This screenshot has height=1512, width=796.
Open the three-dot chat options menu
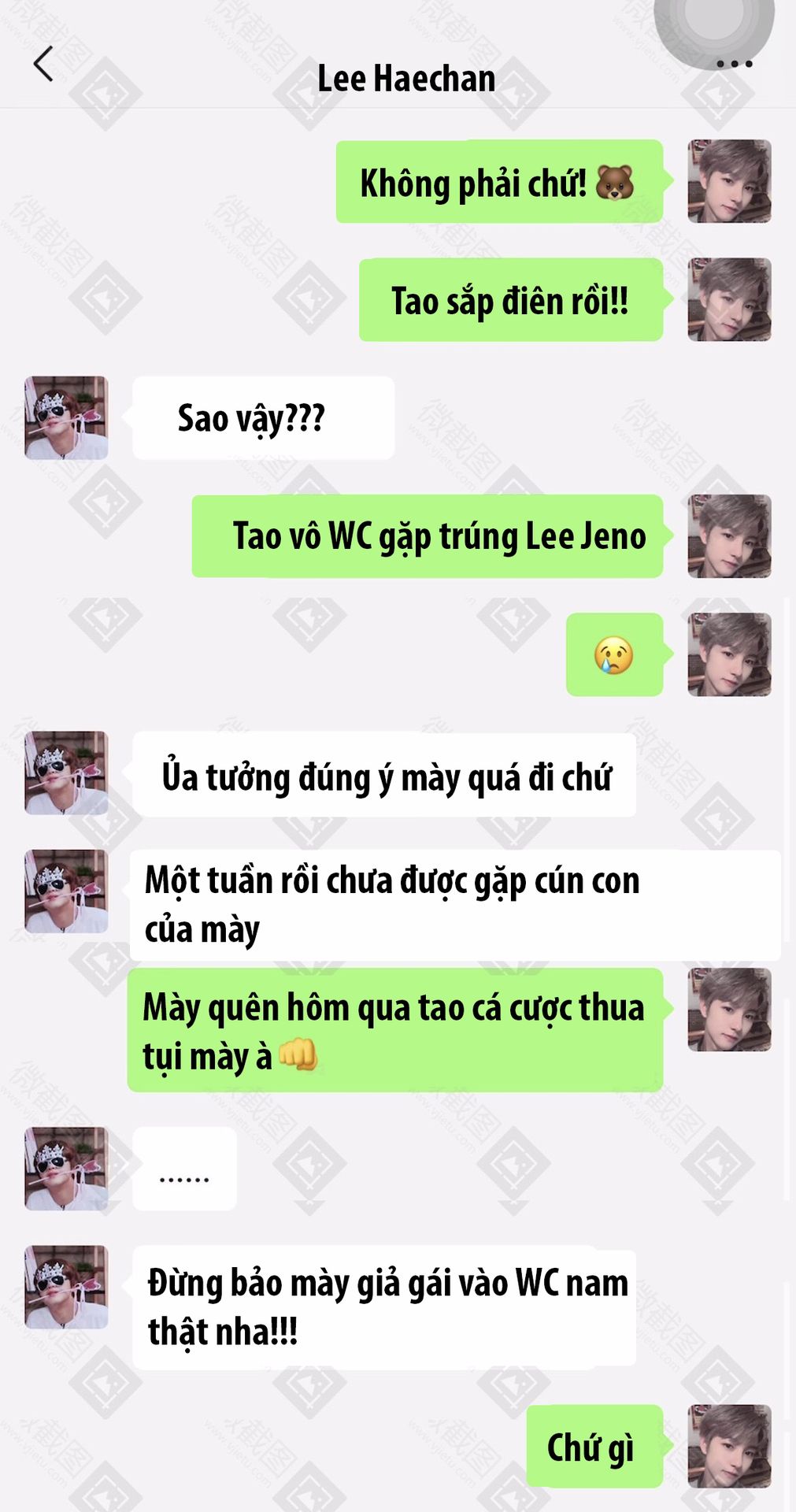(734, 64)
